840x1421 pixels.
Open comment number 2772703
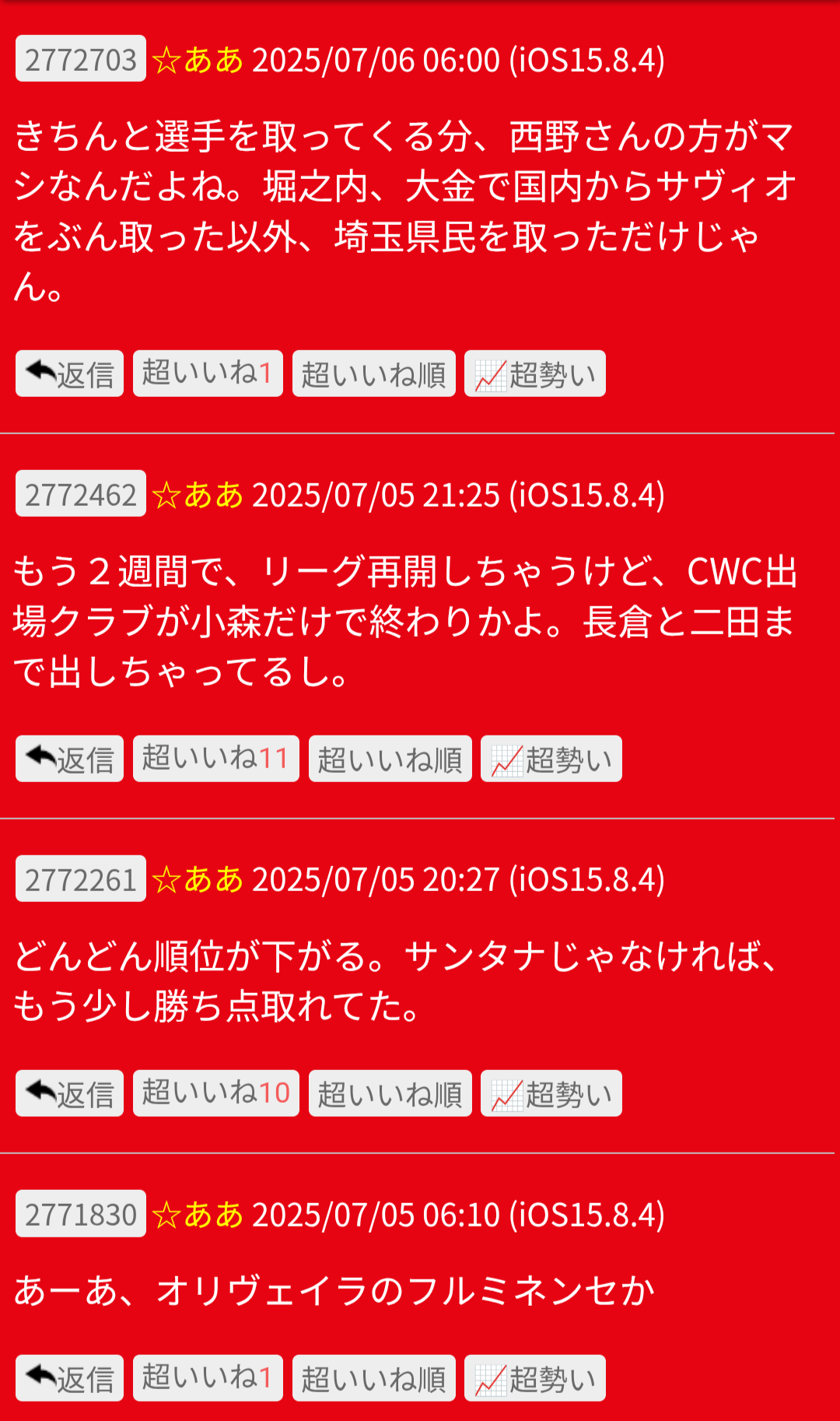pyautogui.click(x=80, y=59)
